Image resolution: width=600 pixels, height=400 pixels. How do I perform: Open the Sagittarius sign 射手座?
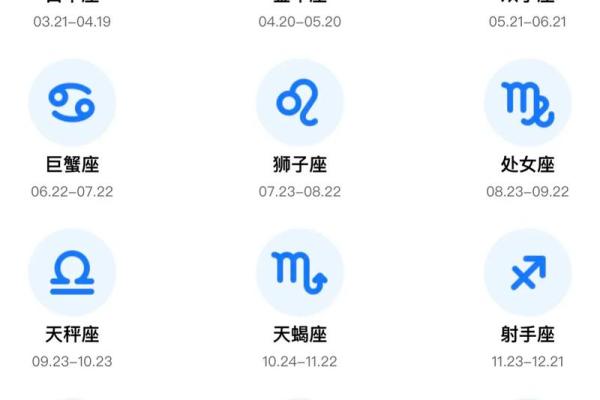[x=527, y=272]
